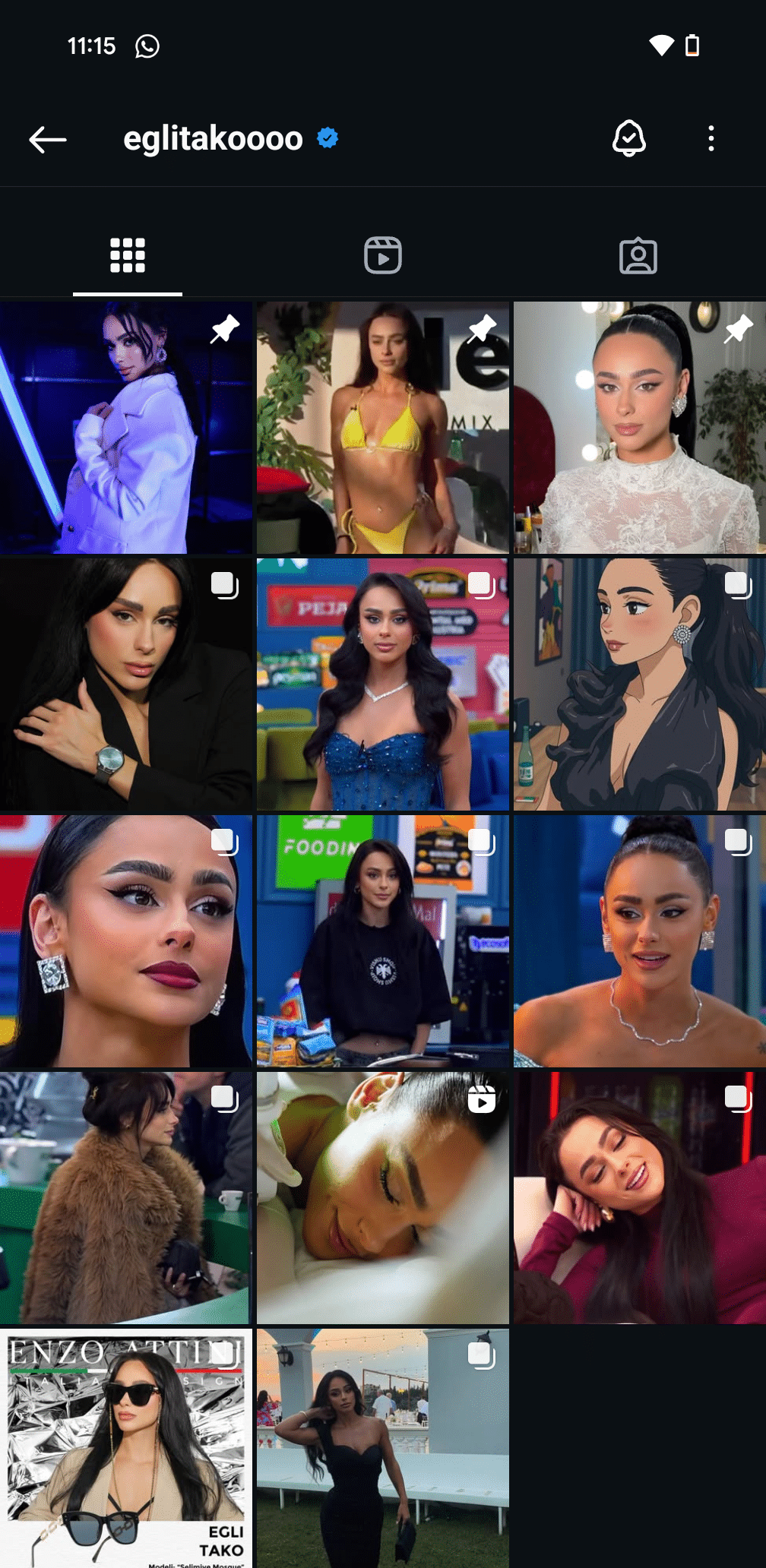
Task: Open pinned post with yellow bikini
Action: [382, 428]
